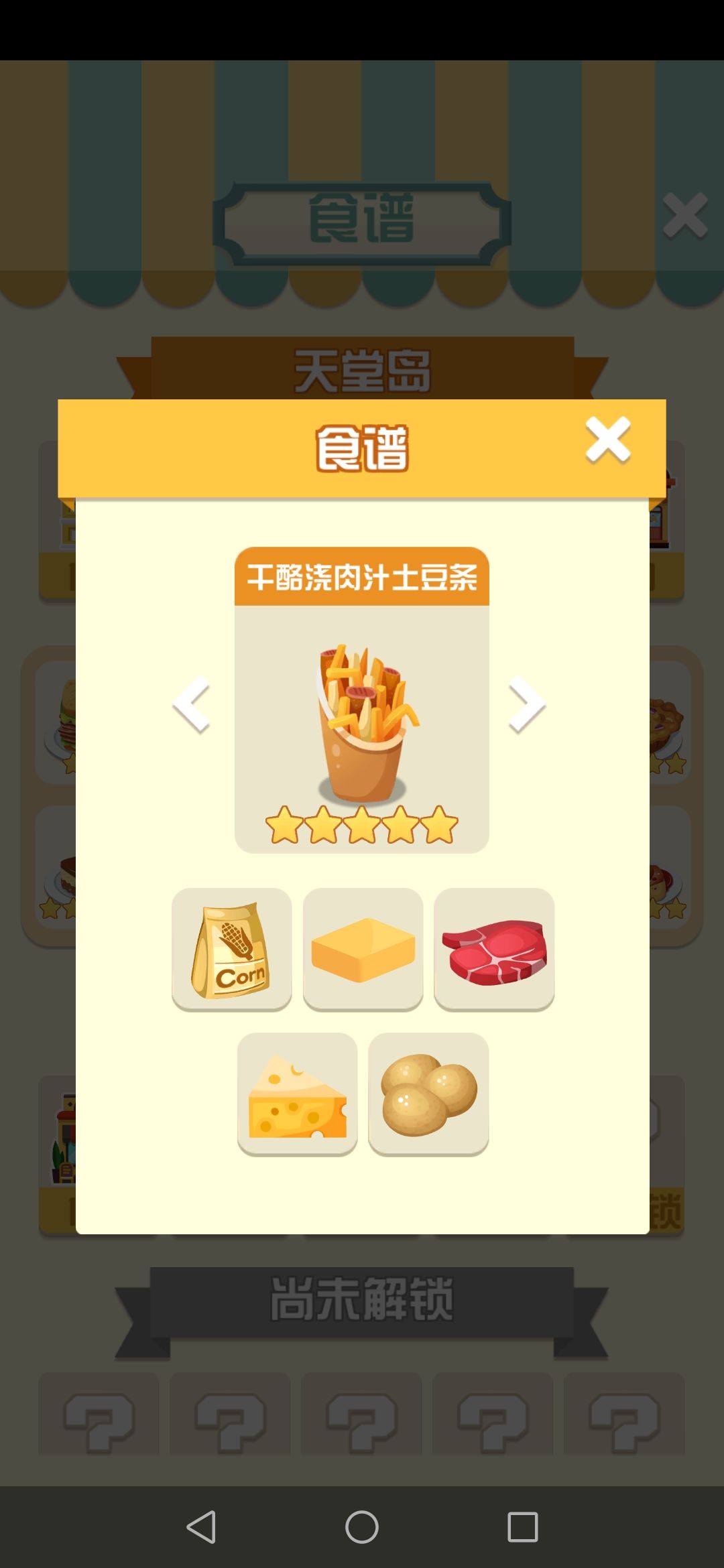Screen dimensions: 724x1568
Task: Select the raw steak ingredient icon
Action: coord(493,947)
